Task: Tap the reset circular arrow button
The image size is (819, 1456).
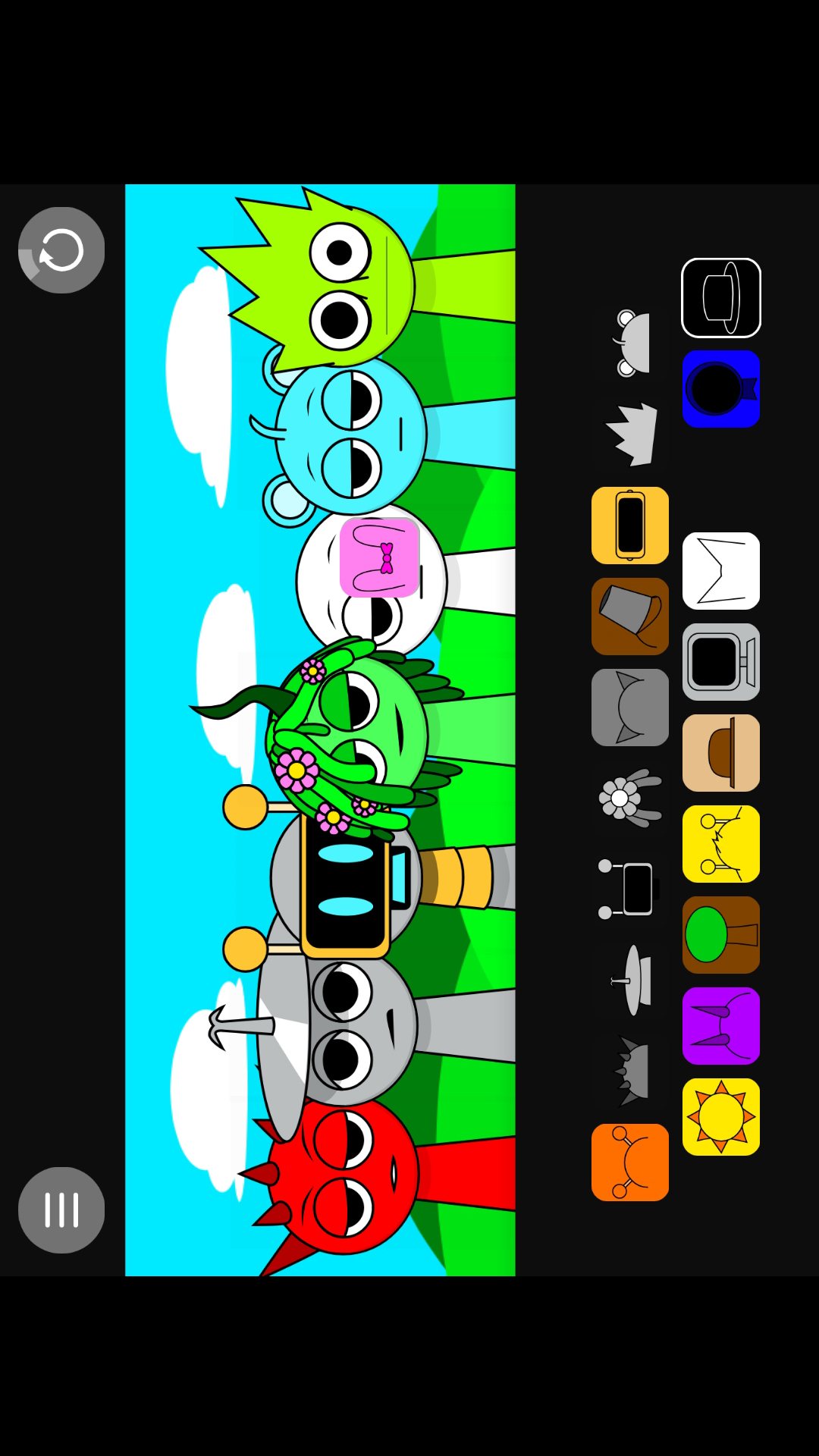Action: 61,250
